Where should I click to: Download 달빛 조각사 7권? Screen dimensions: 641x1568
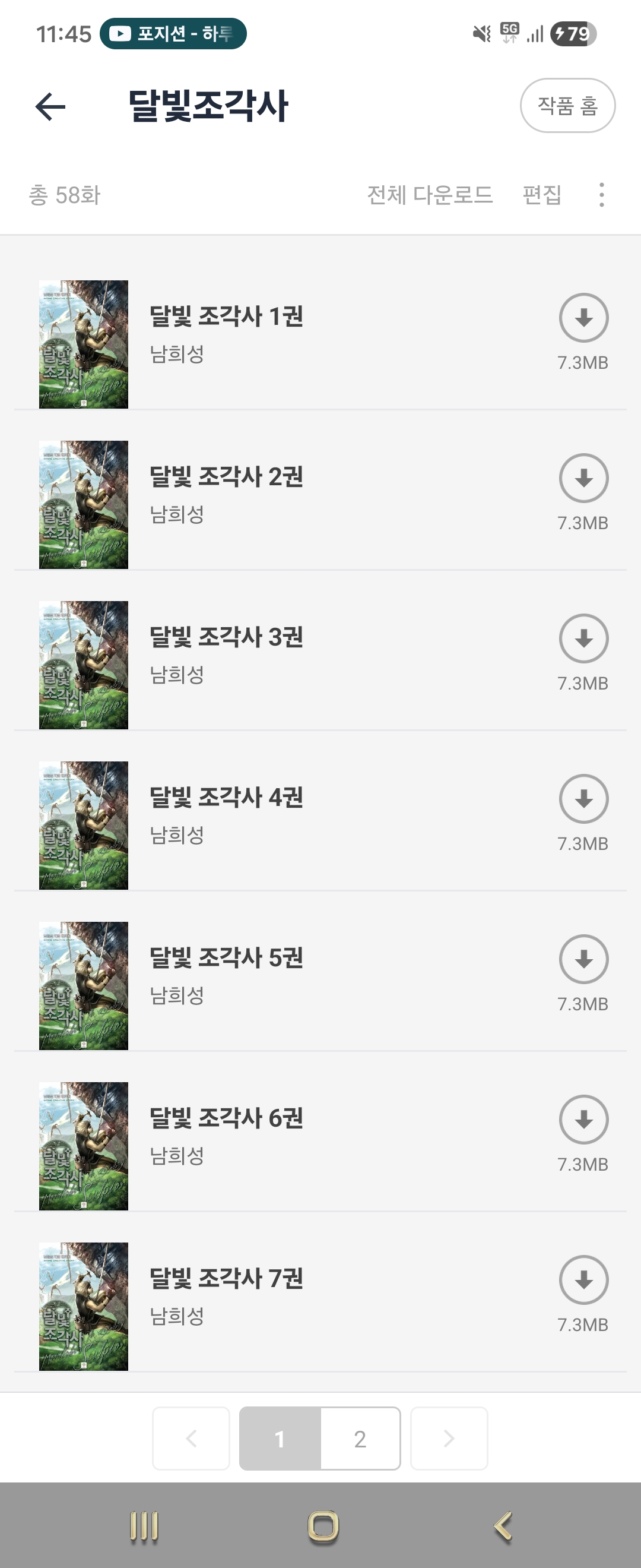(583, 1279)
